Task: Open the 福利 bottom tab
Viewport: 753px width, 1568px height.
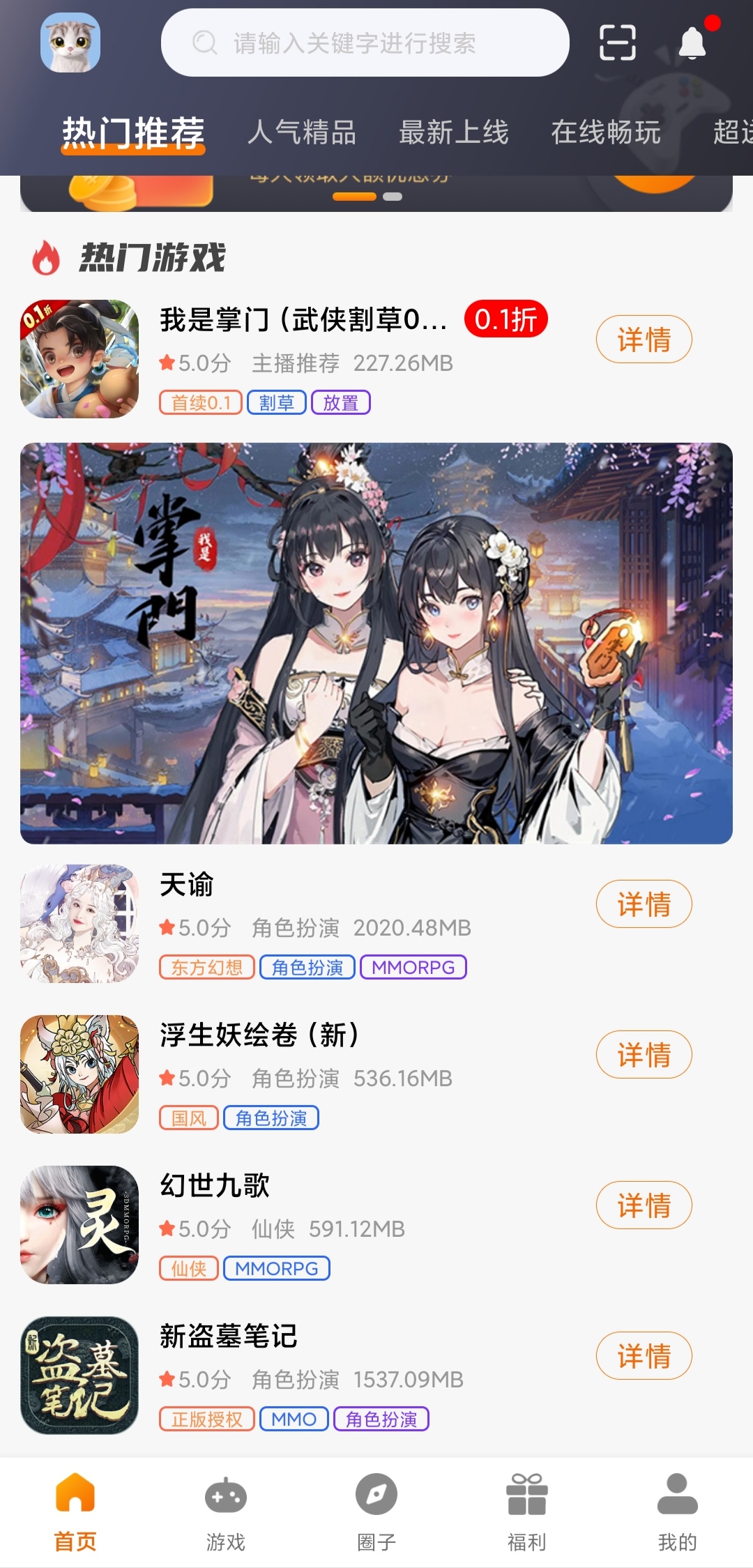Action: point(527,1512)
